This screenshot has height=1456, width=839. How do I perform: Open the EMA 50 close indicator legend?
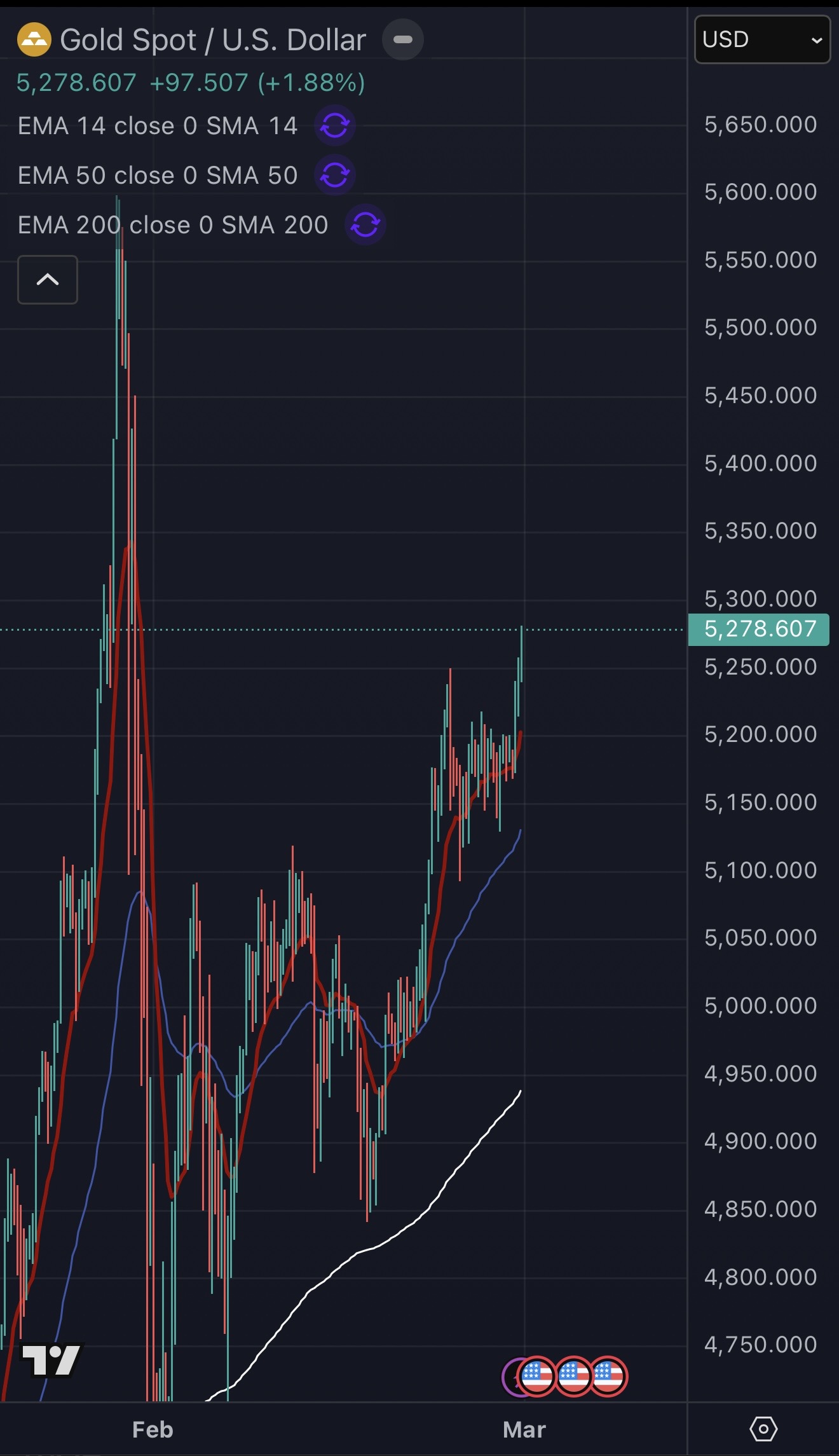(157, 175)
